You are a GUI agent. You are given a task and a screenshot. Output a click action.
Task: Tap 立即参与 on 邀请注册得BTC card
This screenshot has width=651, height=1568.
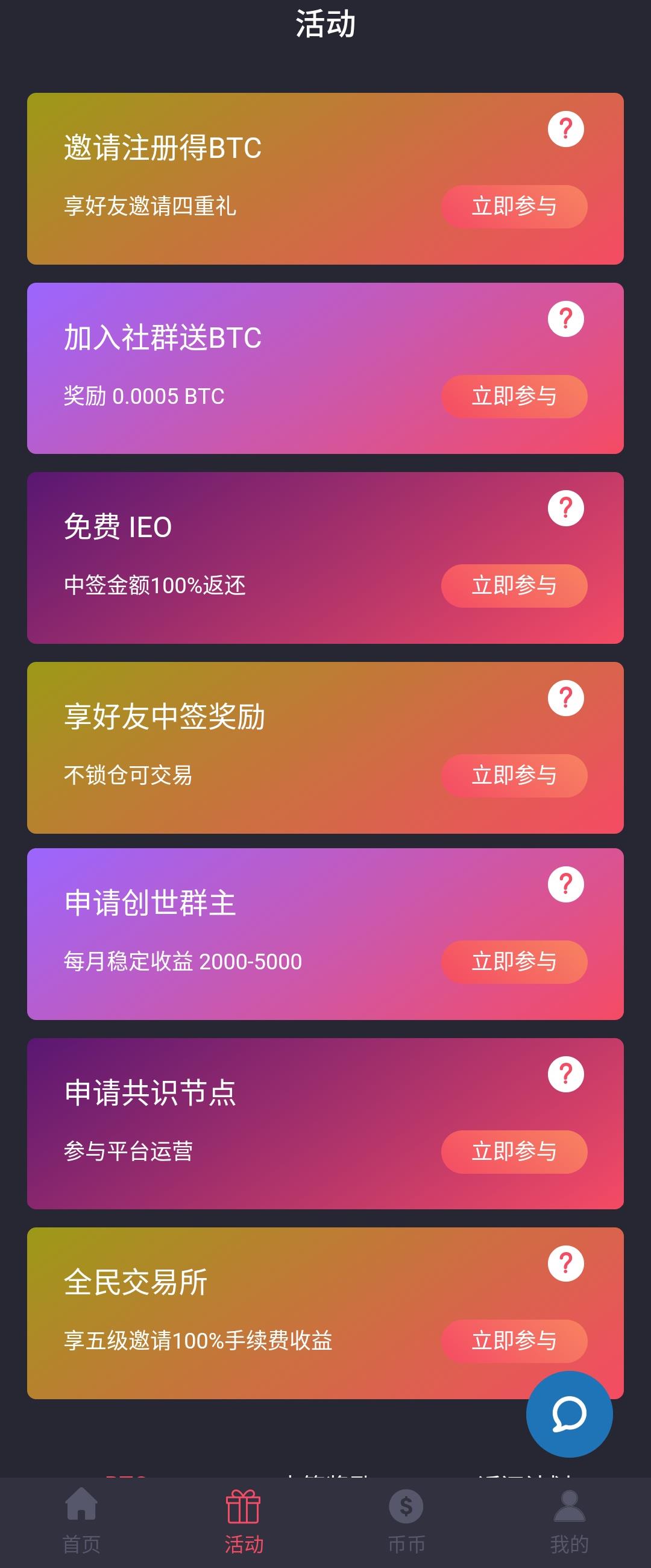click(x=514, y=206)
